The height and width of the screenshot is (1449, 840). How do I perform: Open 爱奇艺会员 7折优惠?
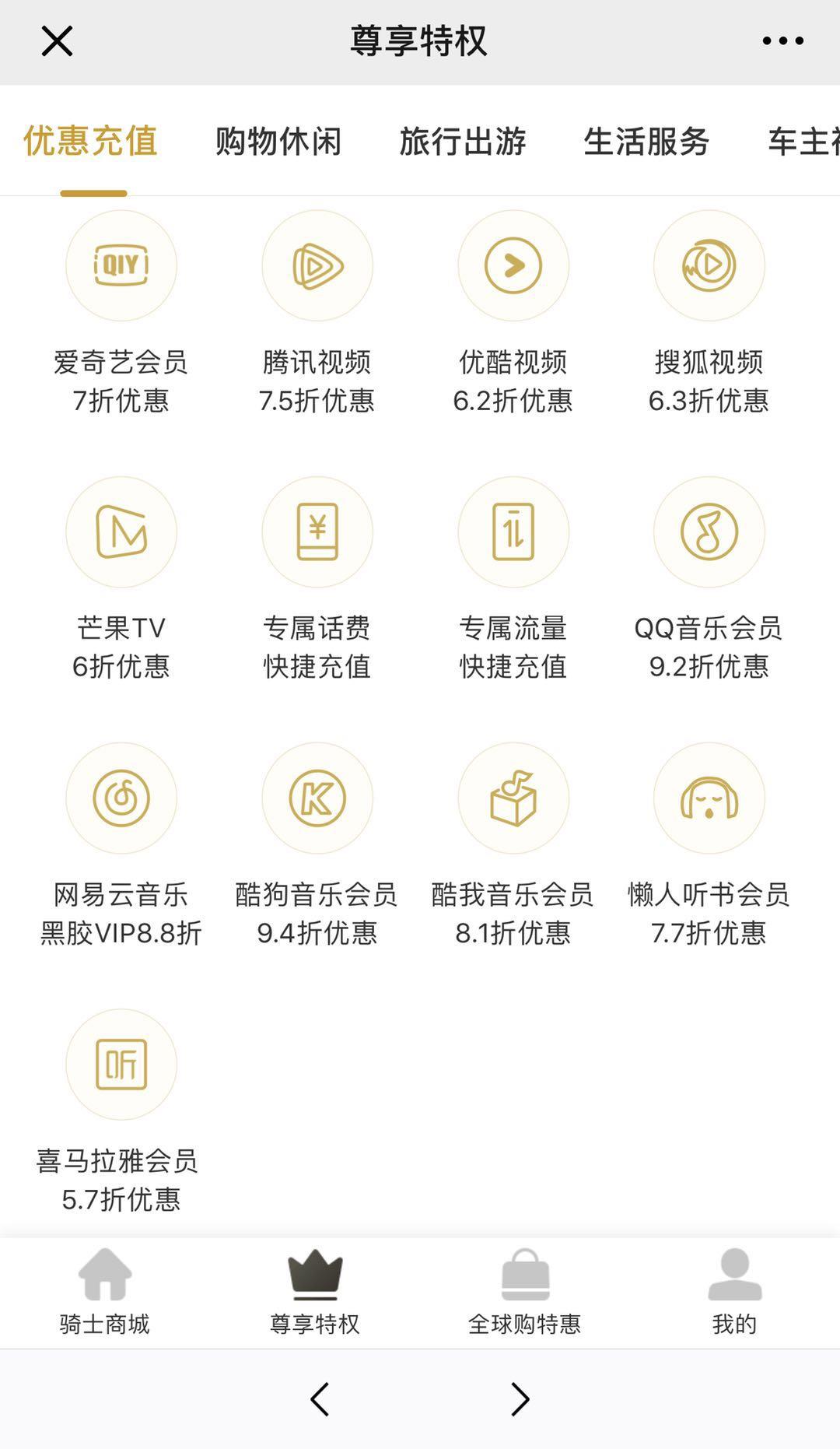[x=121, y=313]
